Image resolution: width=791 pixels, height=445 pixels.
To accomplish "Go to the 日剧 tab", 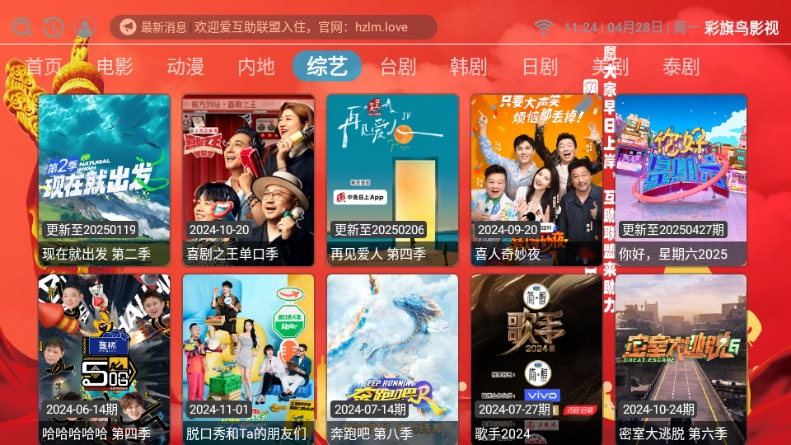I will [540, 67].
